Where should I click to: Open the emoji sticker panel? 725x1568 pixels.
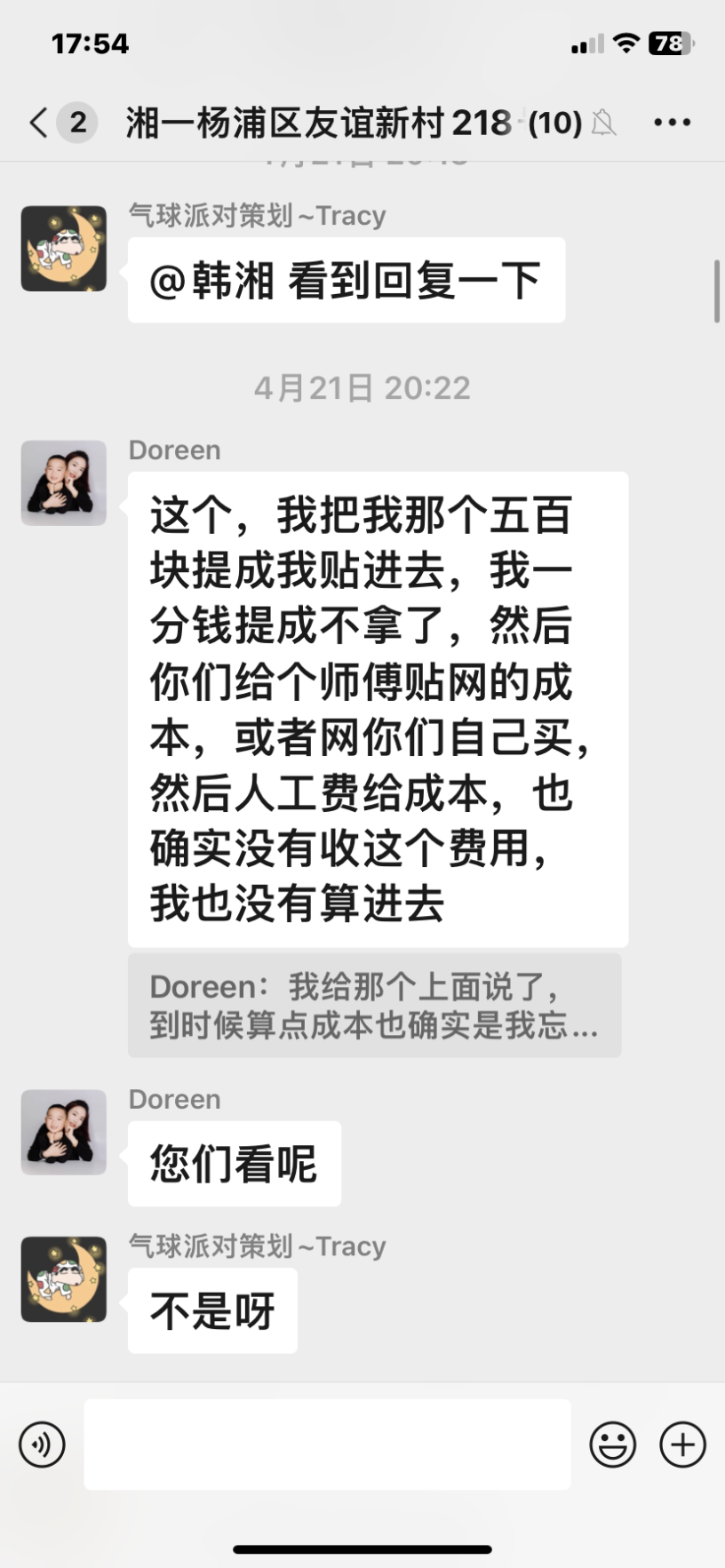click(612, 1445)
